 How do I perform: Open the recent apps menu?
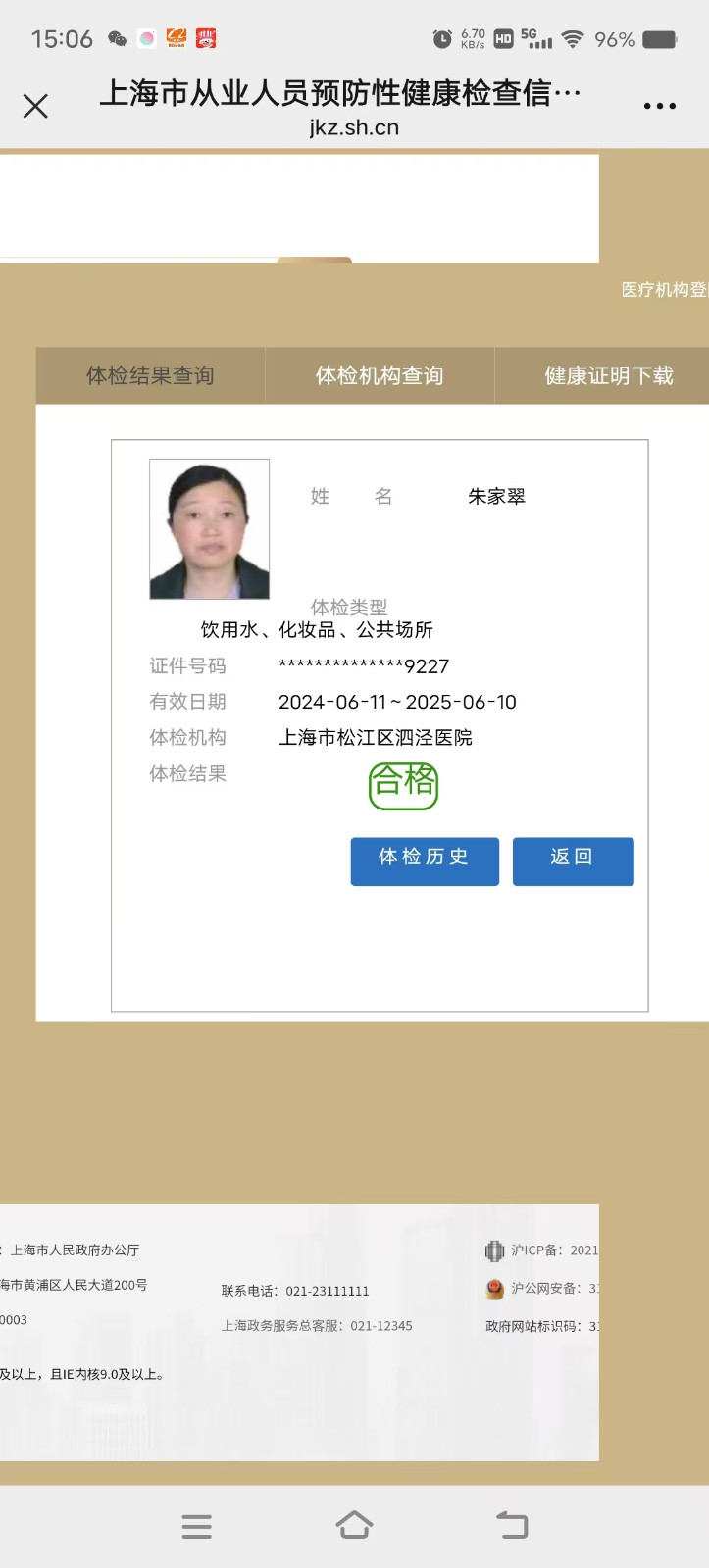[196, 1525]
